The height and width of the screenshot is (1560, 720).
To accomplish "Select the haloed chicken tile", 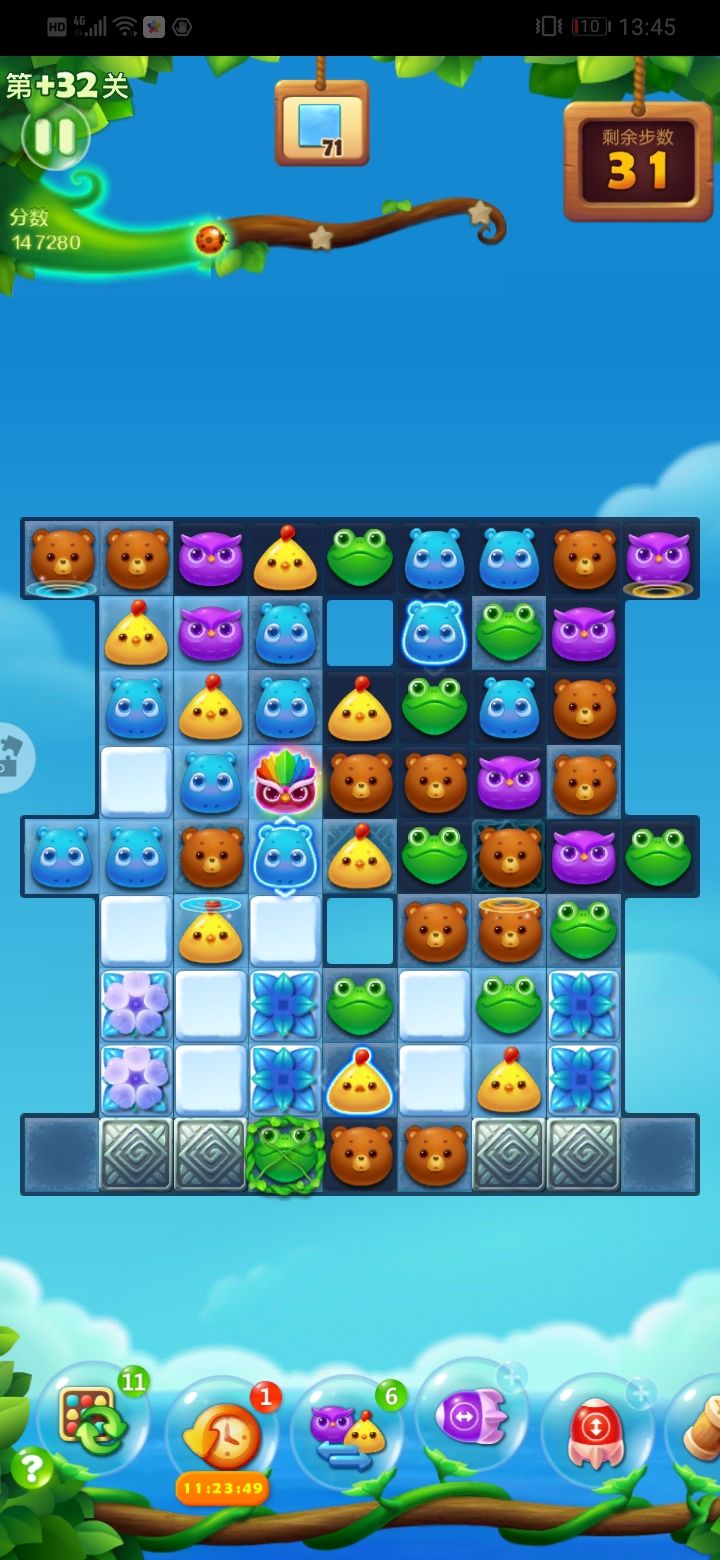I will 210,932.
